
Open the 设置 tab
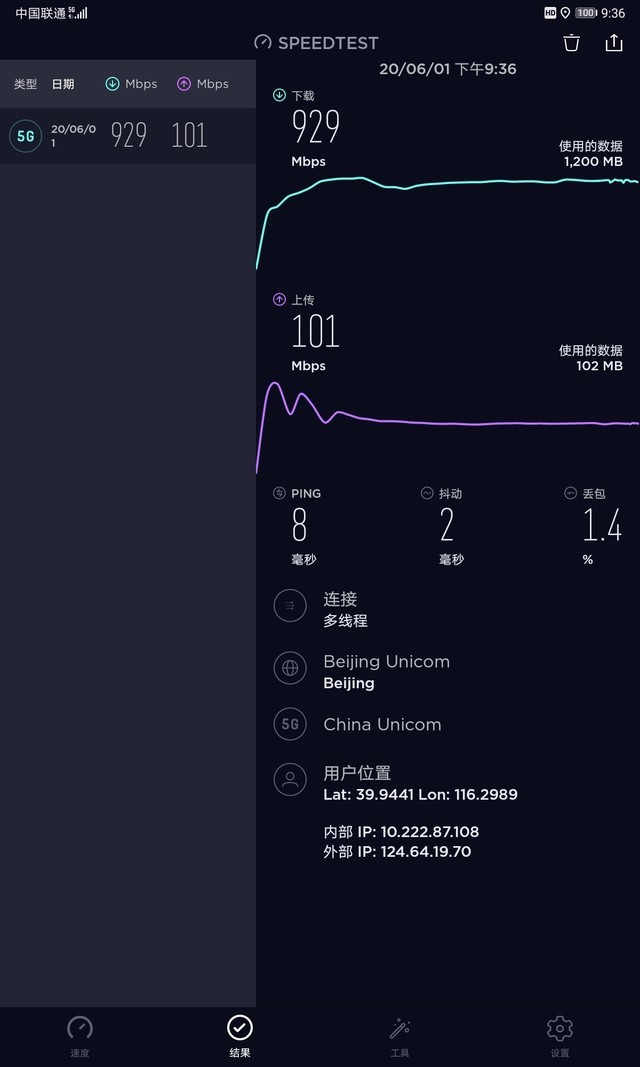(560, 1036)
